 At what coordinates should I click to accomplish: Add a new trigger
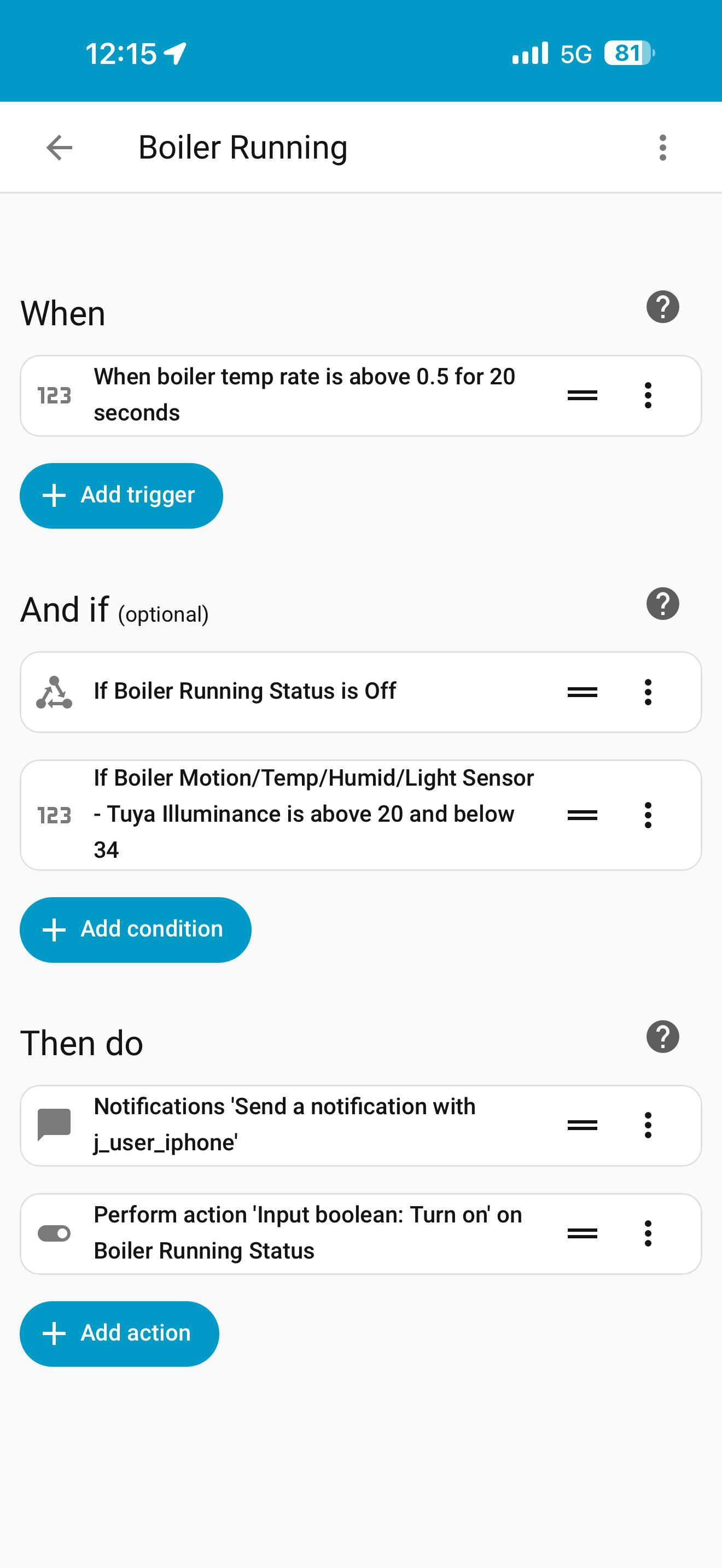[x=121, y=495]
